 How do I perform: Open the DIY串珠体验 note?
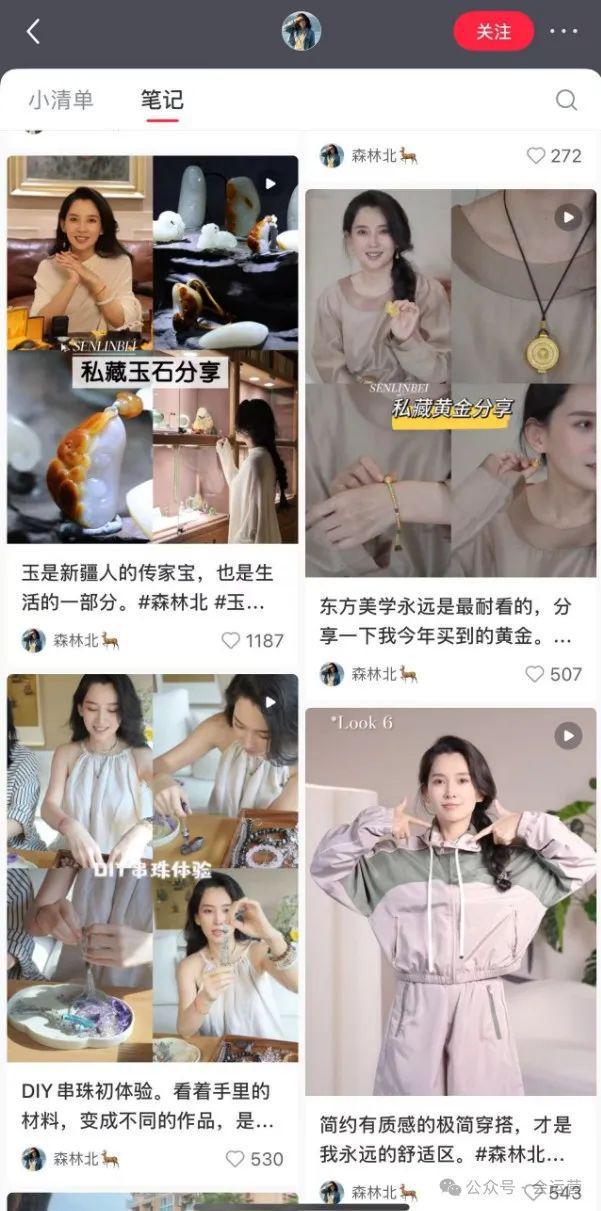[153, 868]
